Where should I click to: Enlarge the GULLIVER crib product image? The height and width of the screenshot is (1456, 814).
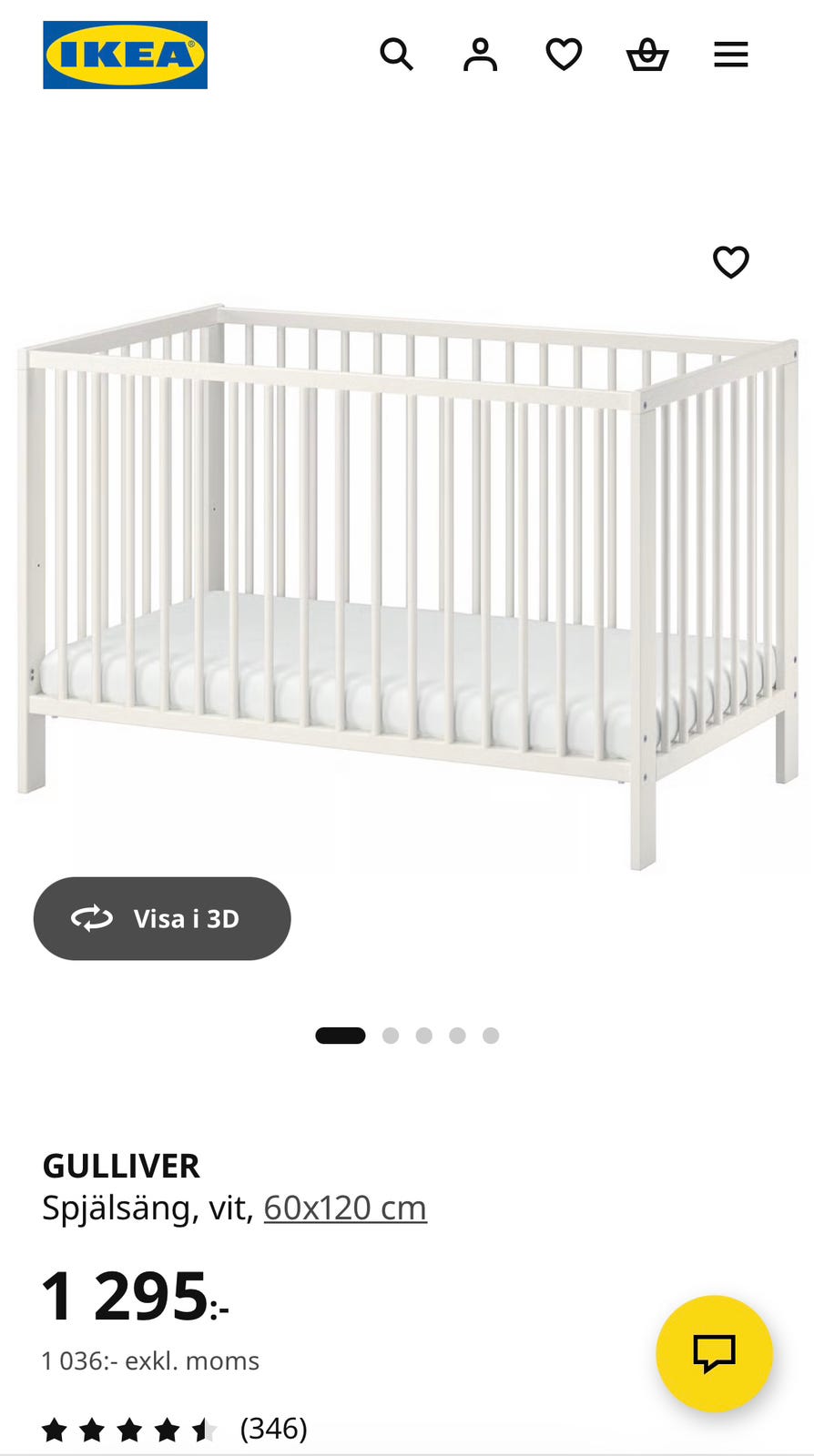click(407, 582)
